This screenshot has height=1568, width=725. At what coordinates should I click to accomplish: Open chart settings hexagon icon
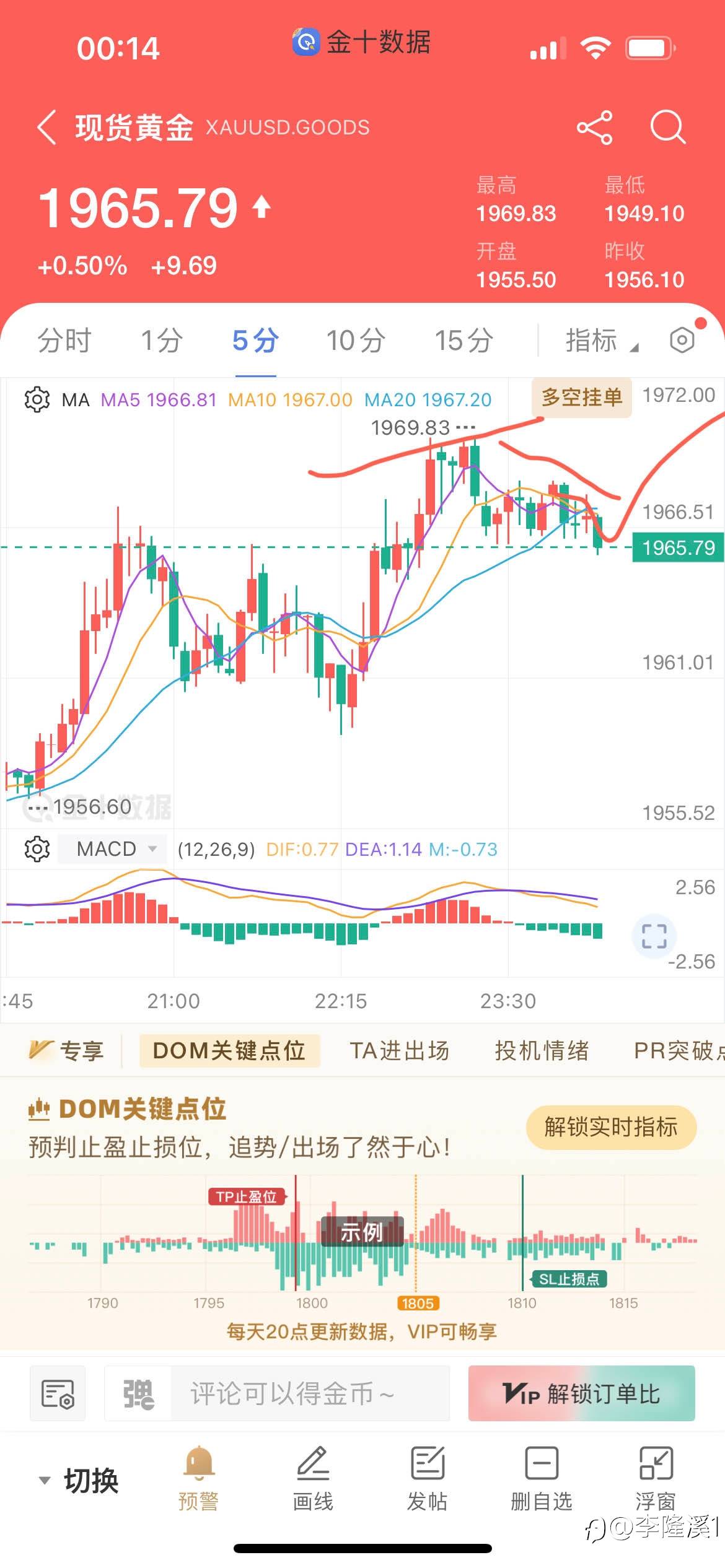point(682,339)
